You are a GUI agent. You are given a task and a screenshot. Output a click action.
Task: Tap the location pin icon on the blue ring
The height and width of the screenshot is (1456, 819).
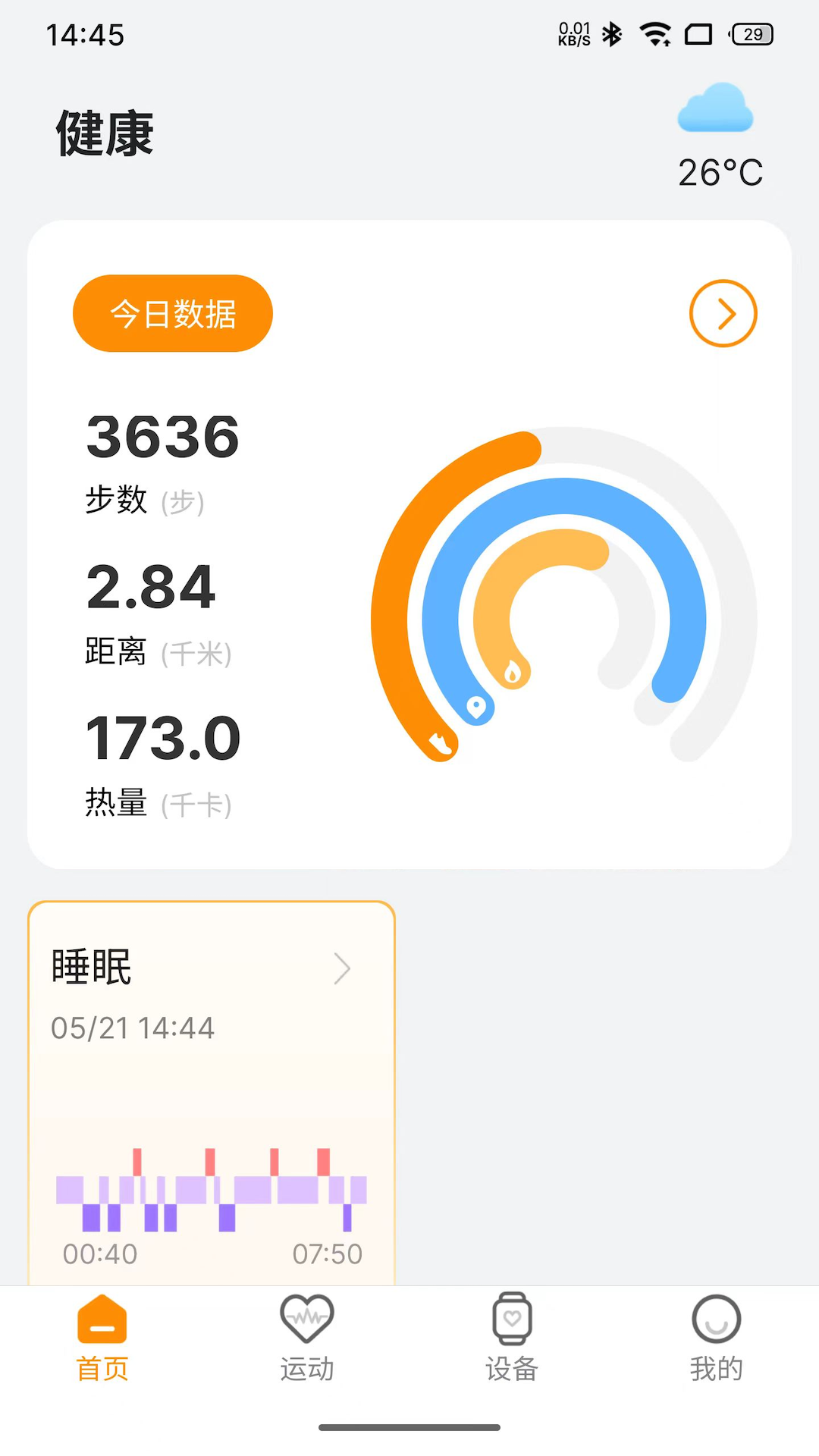(x=476, y=708)
